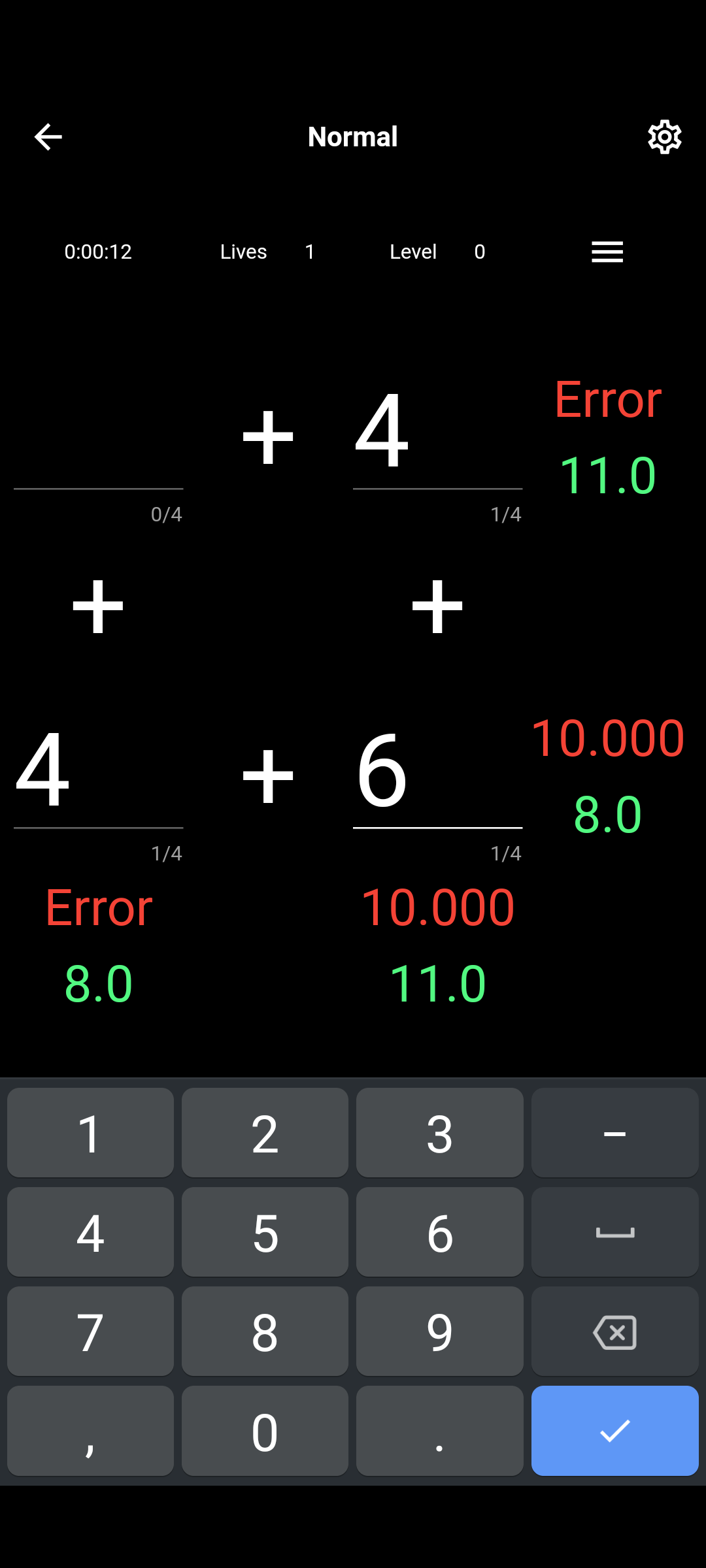
Task: Open the hamburger menu beside the stats
Action: 607,252
